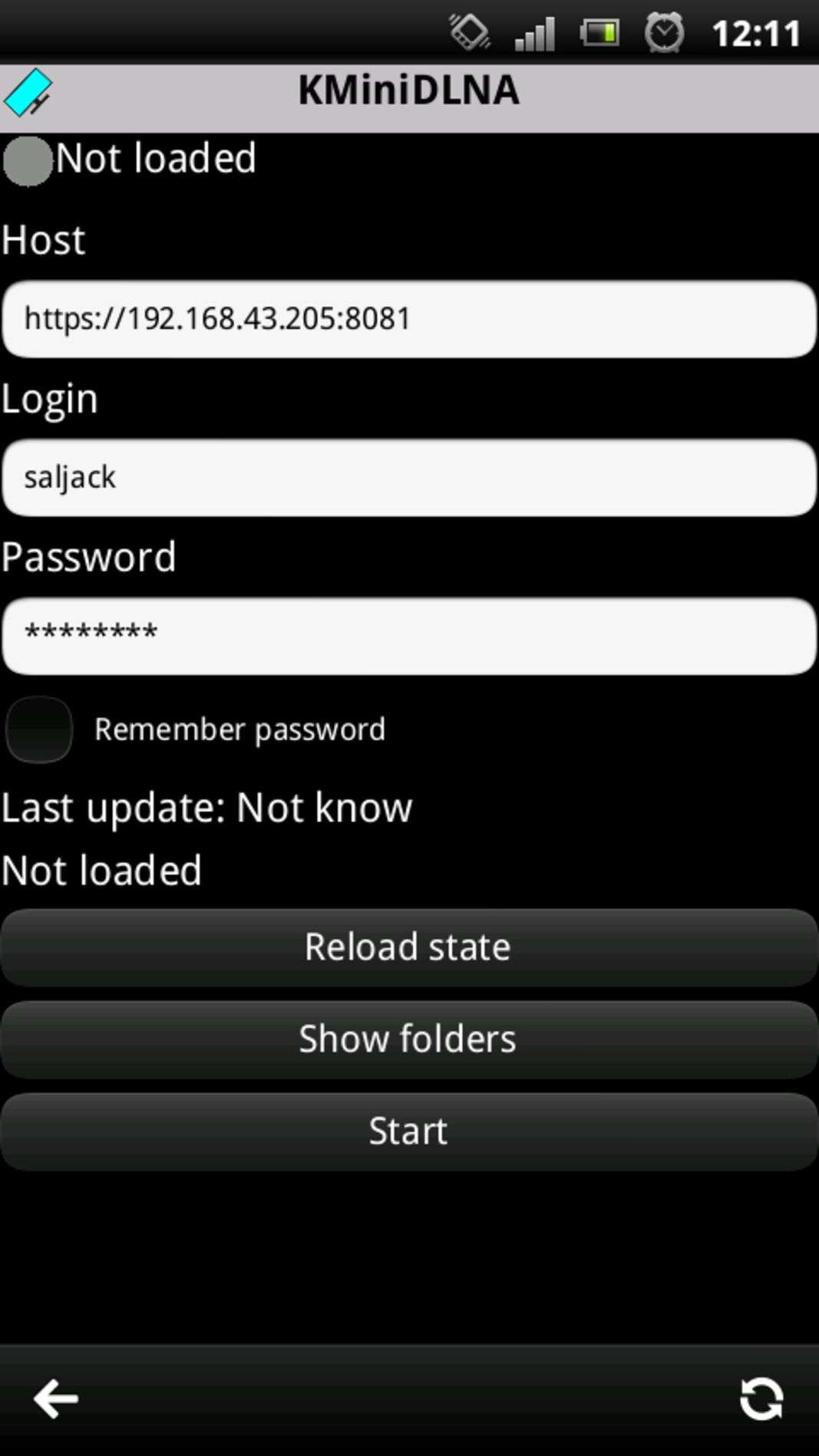The image size is (819, 1456).
Task: Edit the Login username field
Action: (x=409, y=477)
